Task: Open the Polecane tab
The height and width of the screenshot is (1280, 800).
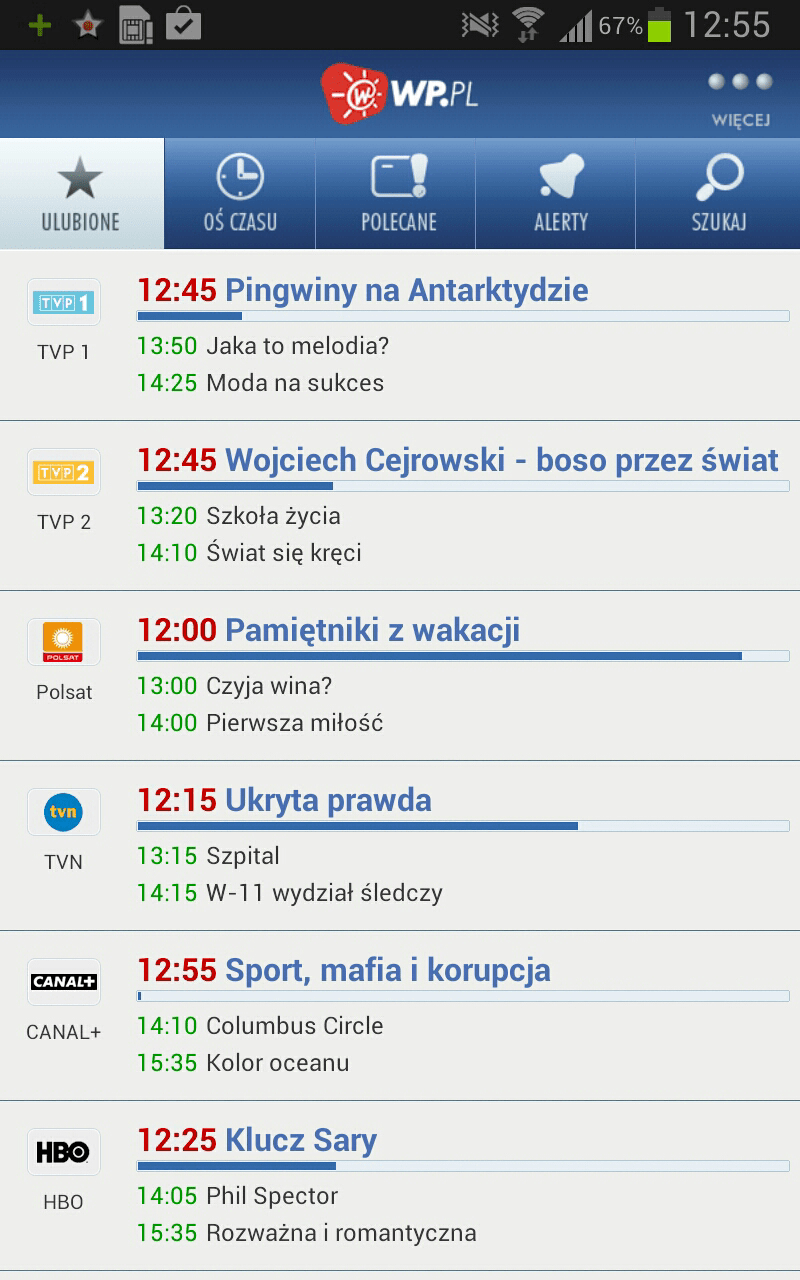Action: click(398, 194)
